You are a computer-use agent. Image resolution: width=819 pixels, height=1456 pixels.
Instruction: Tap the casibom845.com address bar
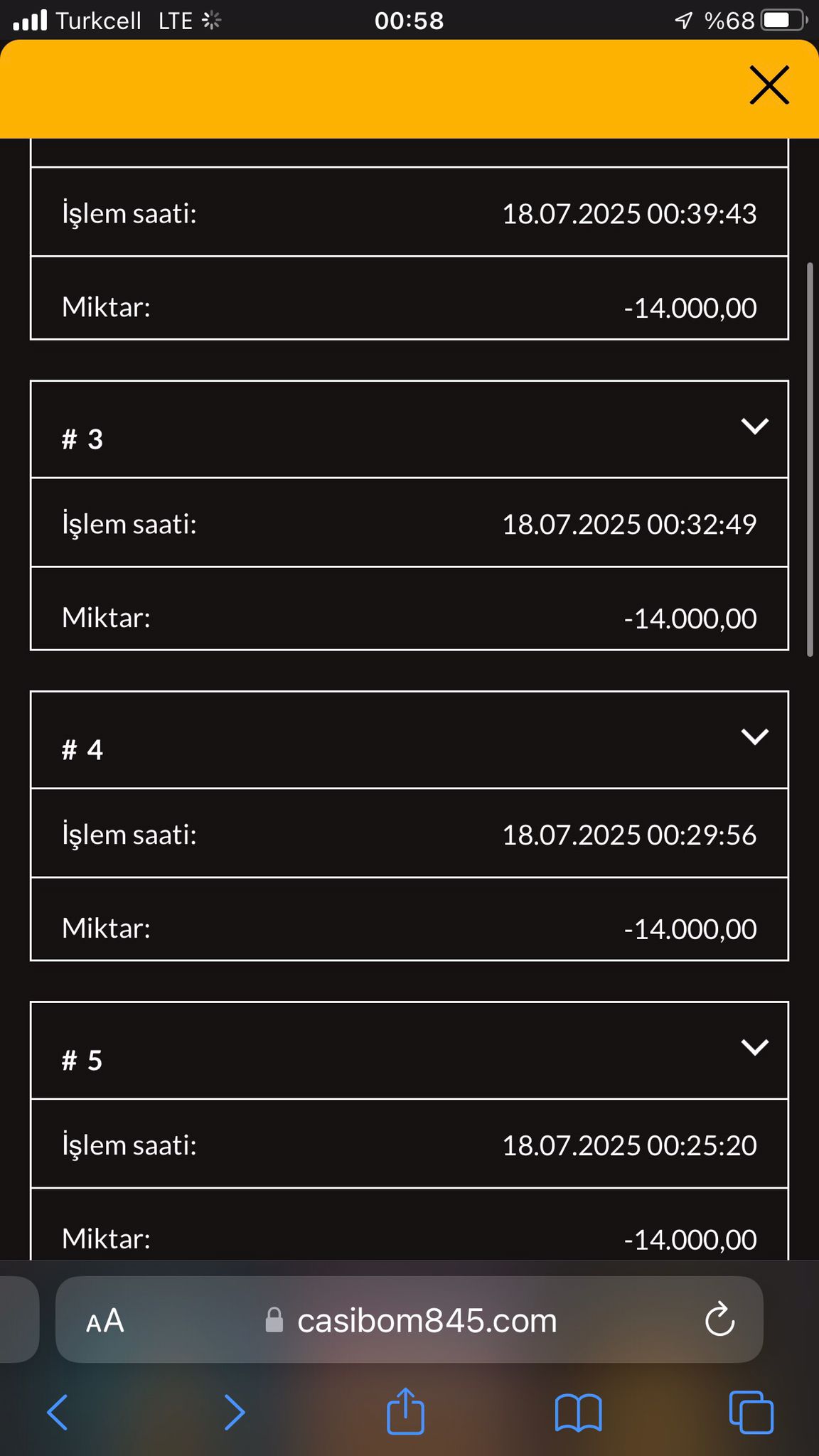pos(427,1322)
